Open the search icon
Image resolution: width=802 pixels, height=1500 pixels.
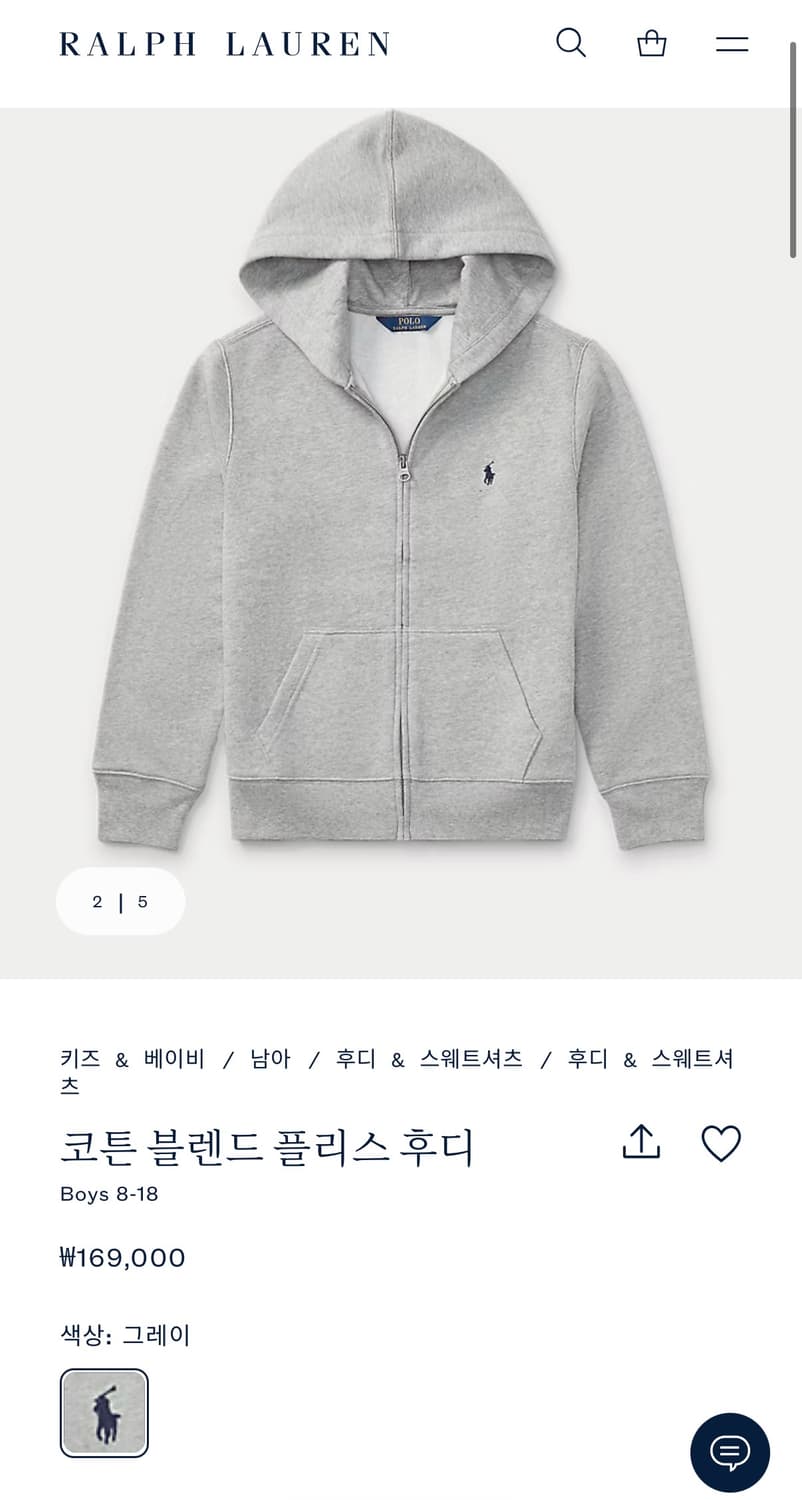(x=571, y=43)
